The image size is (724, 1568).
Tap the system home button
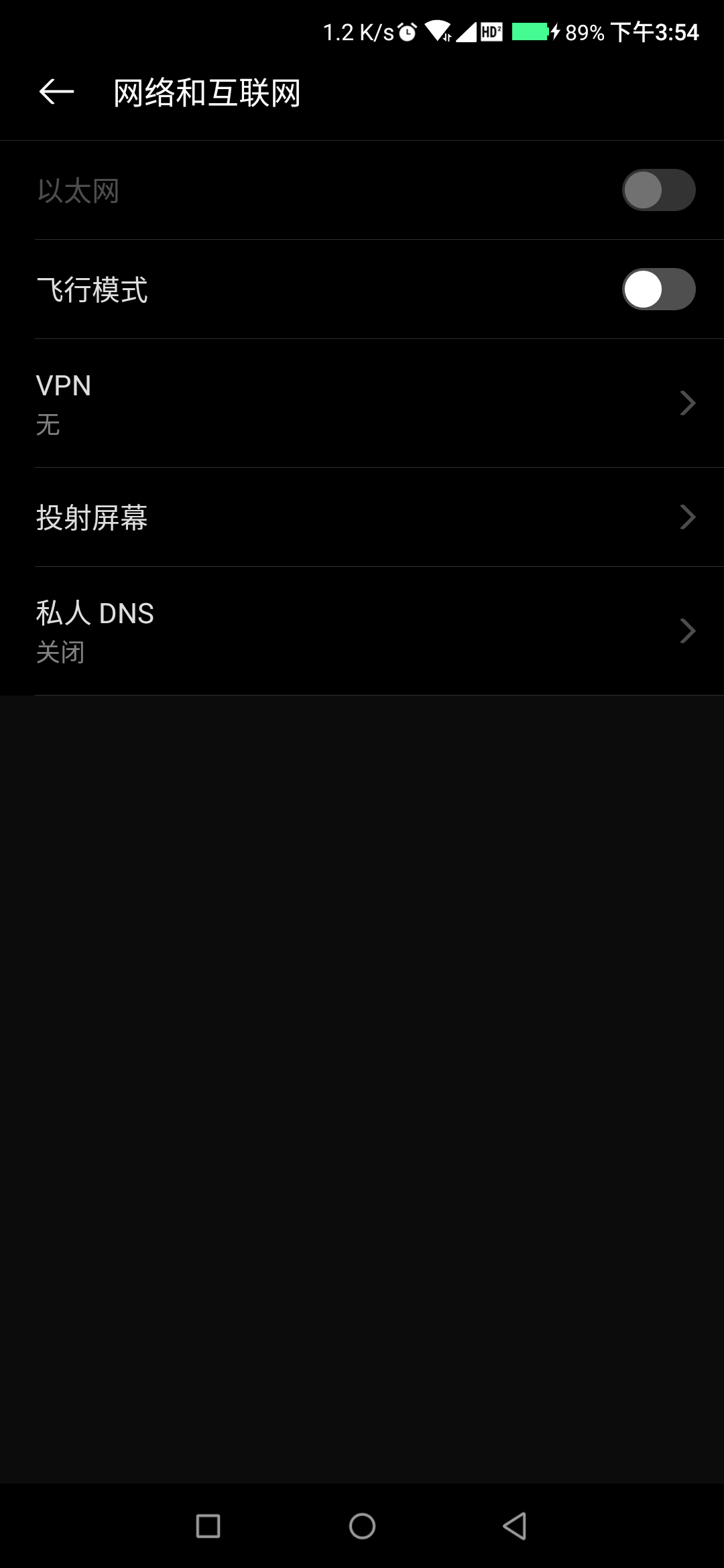pyautogui.click(x=362, y=1526)
